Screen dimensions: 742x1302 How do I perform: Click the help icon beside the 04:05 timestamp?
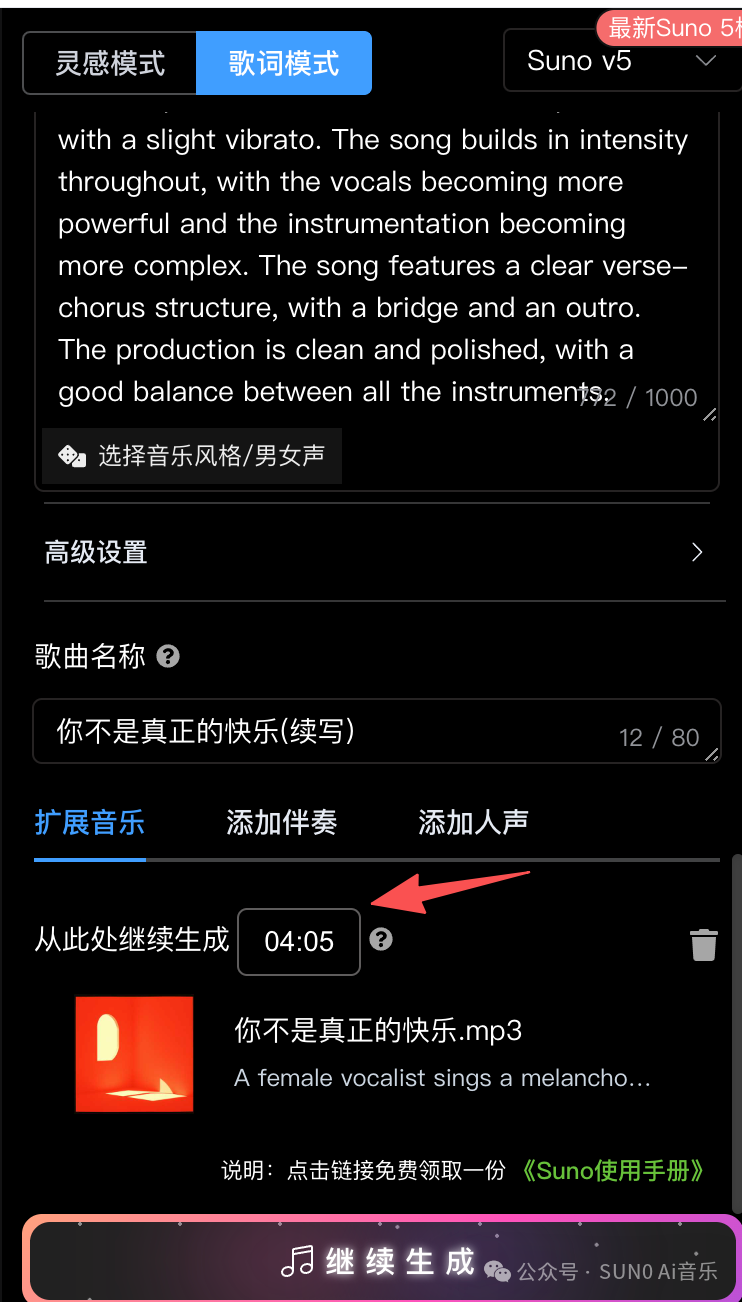[381, 939]
